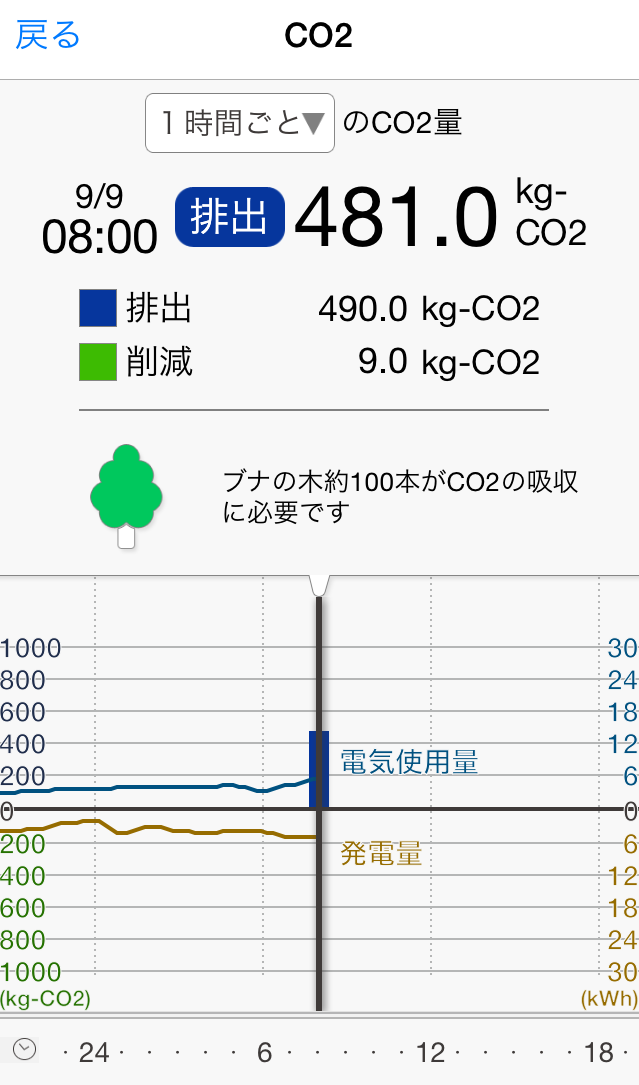
Task: Go back with the 戻る button
Action: 48,36
